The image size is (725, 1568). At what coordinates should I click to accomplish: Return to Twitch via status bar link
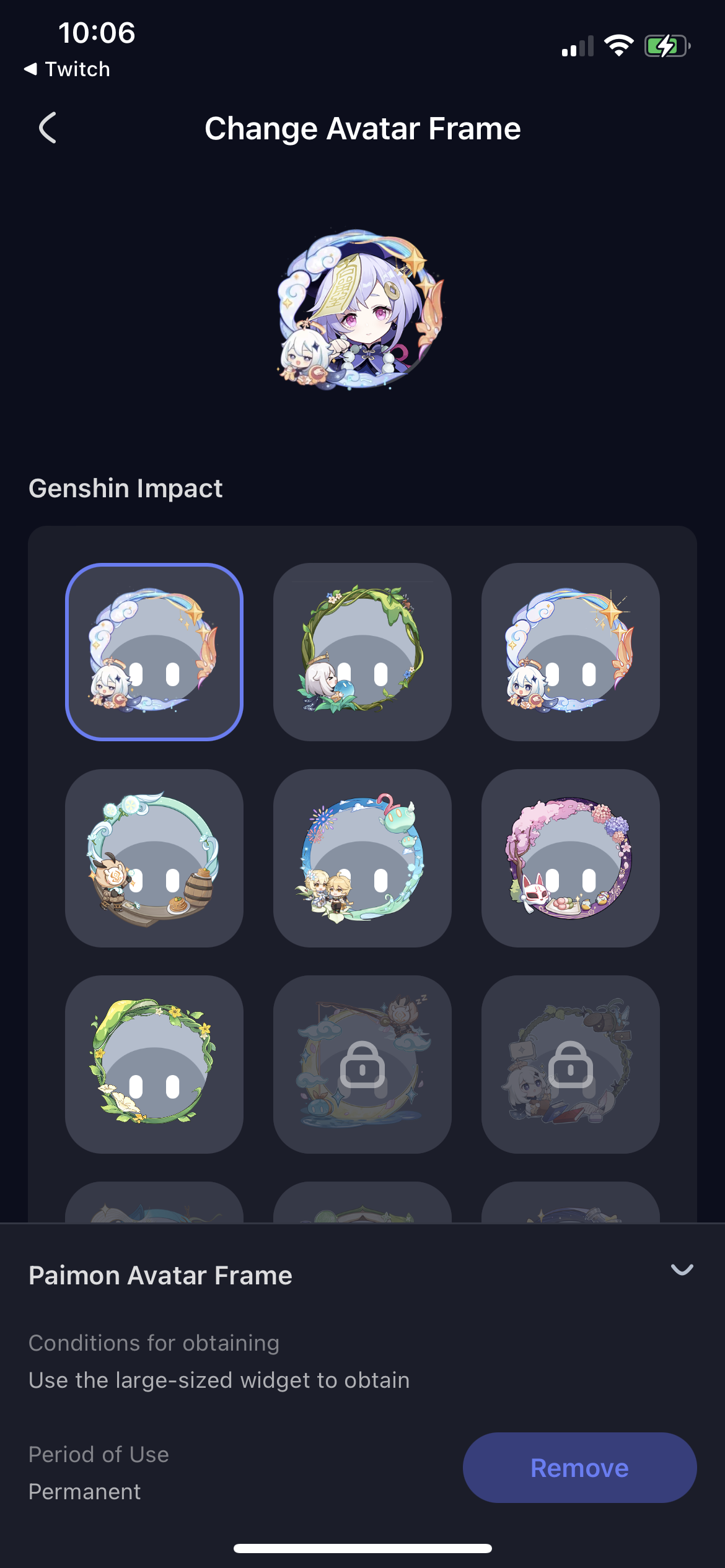coord(68,68)
